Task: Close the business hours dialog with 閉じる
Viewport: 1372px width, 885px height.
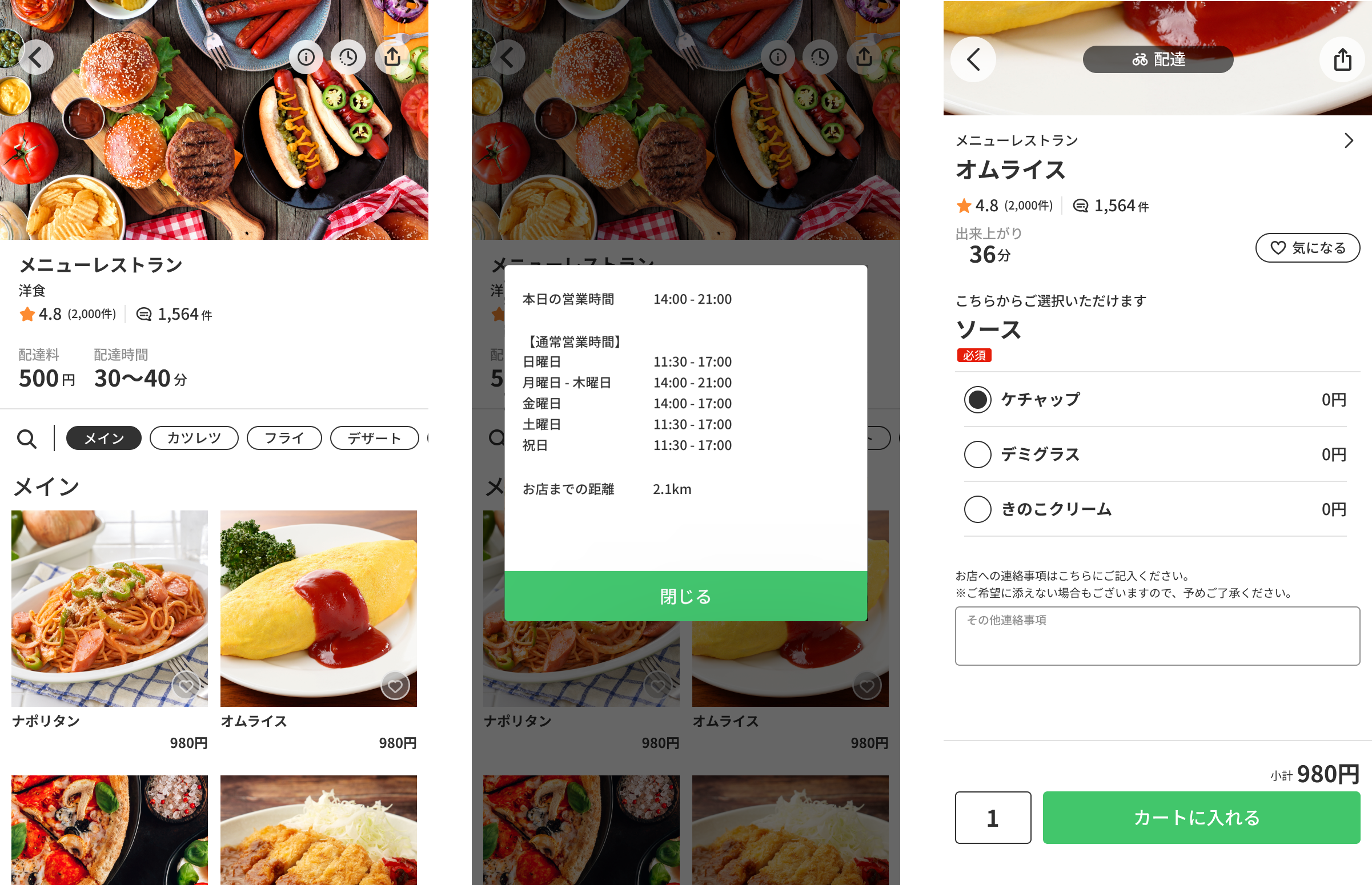Action: pyautogui.click(x=685, y=596)
